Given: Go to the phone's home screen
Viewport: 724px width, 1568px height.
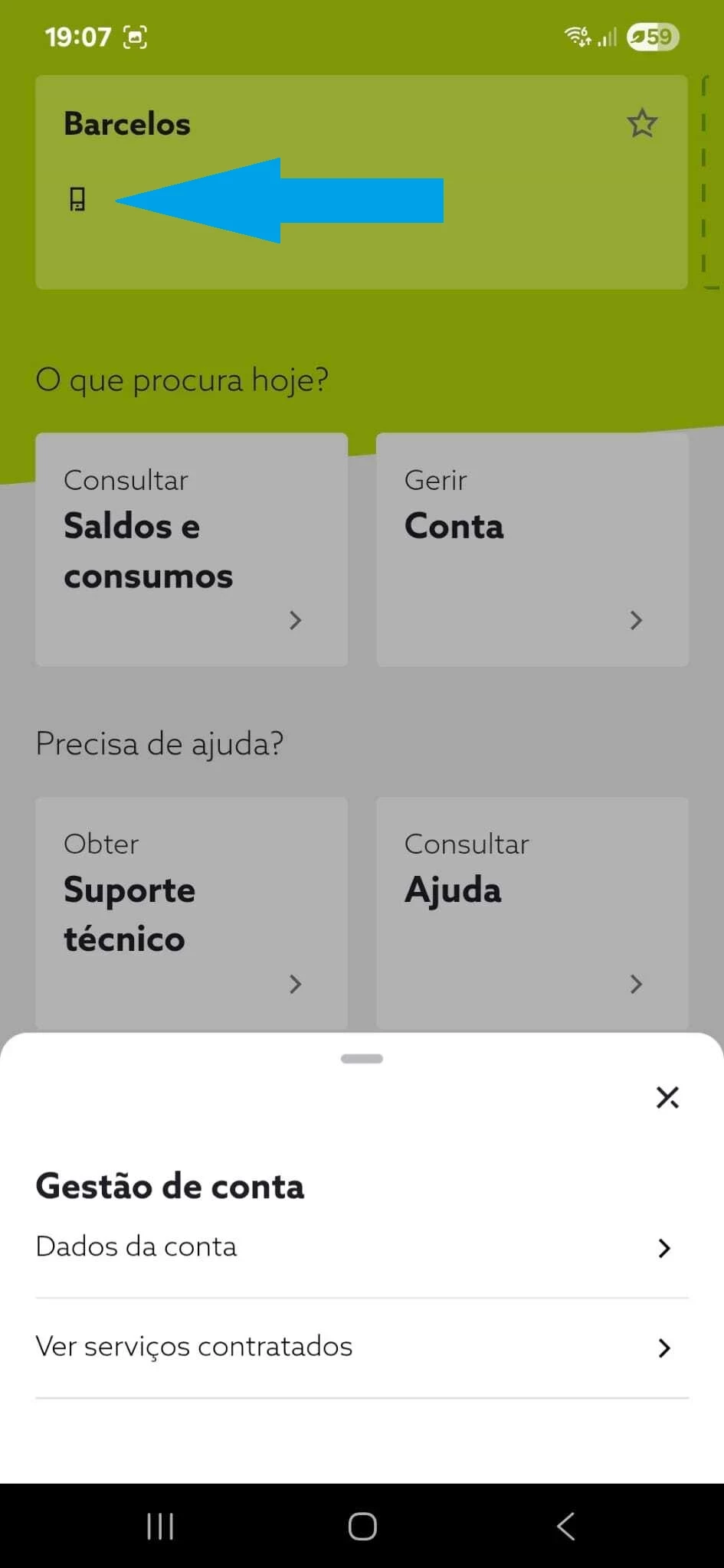Looking at the screenshot, I should 362,1526.
